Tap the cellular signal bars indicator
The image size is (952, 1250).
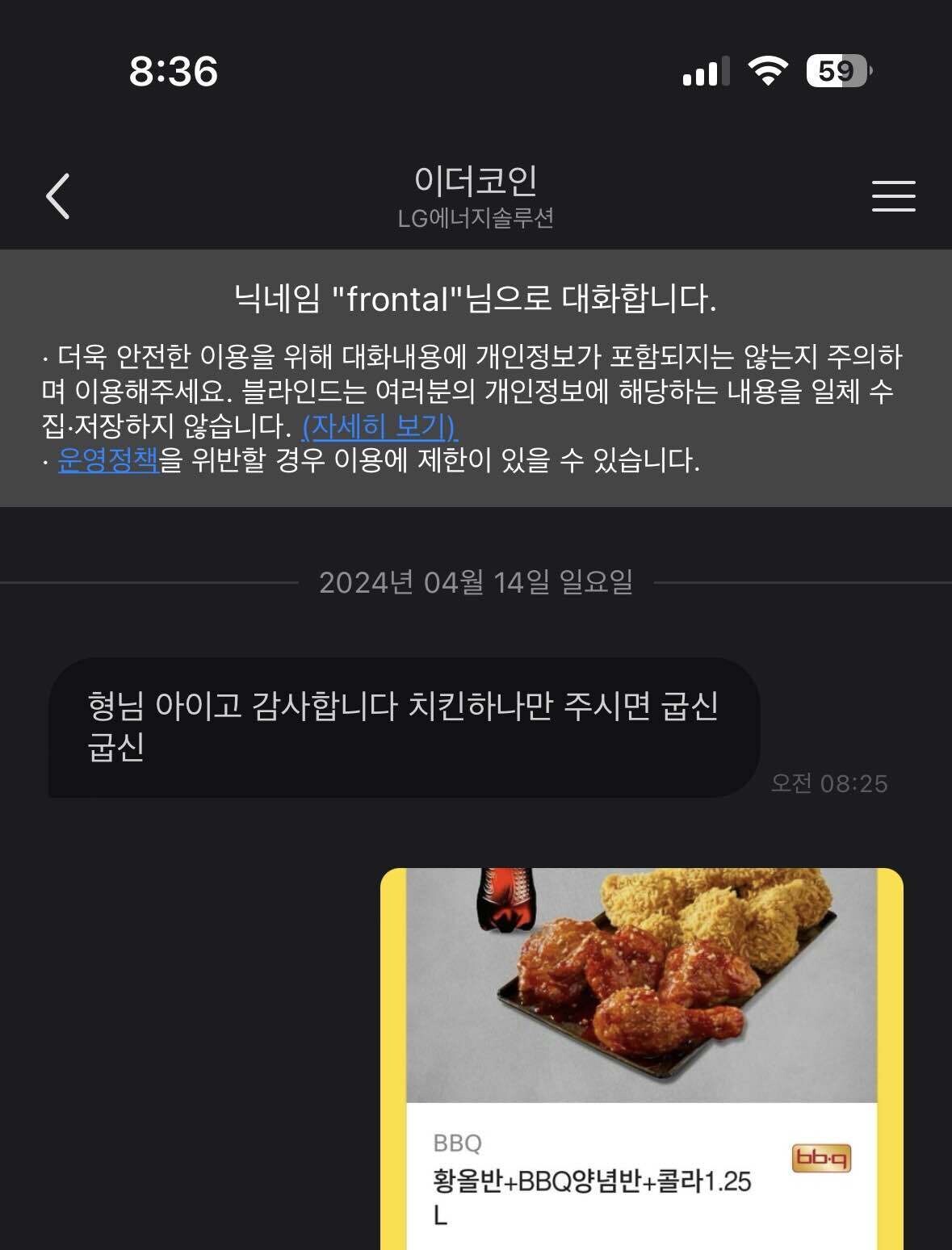(x=704, y=71)
